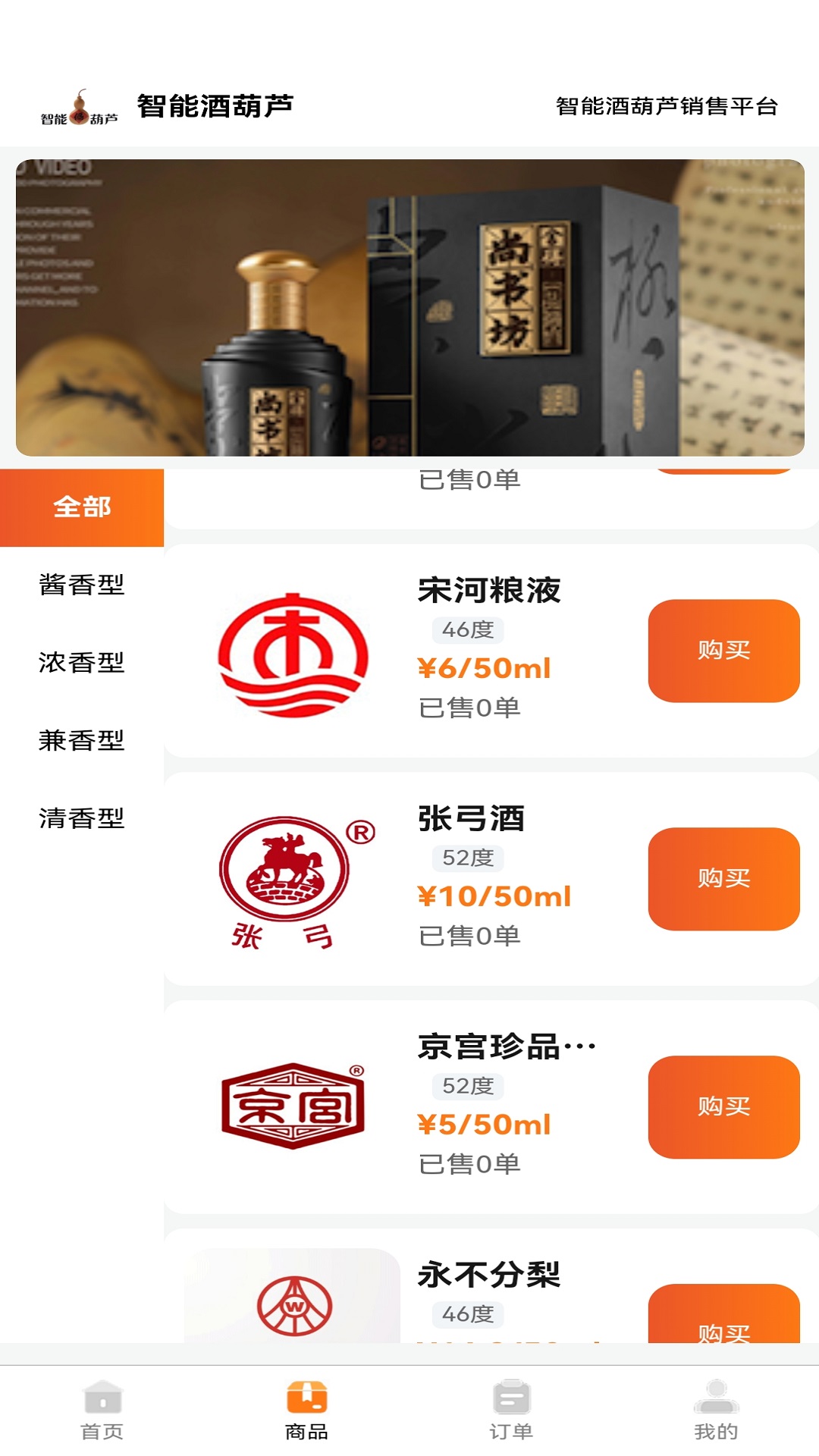
Task: Open the 尚书坊 banner image
Action: pos(409,303)
